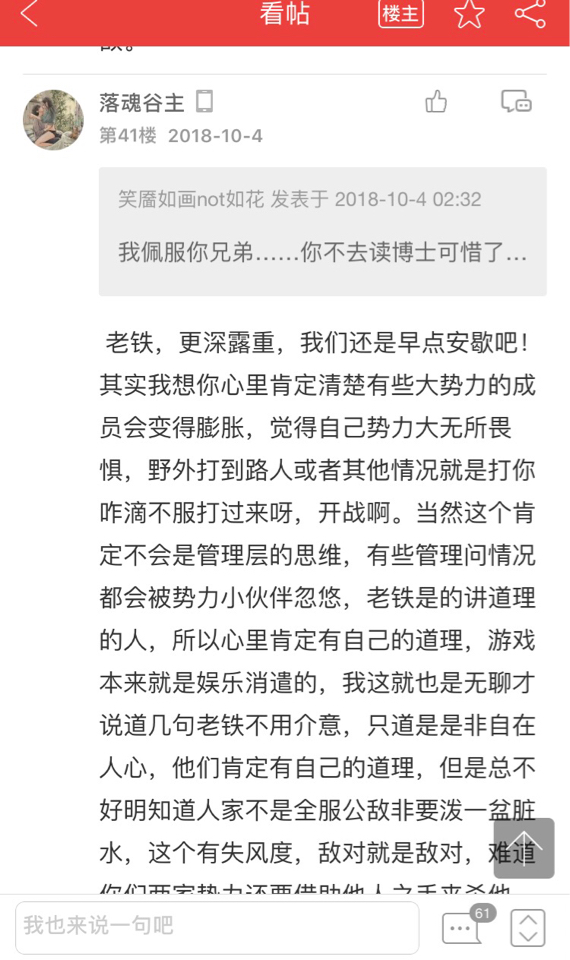
Task: Open the quoted post by 笑靥如画not如花
Action: (x=323, y=231)
